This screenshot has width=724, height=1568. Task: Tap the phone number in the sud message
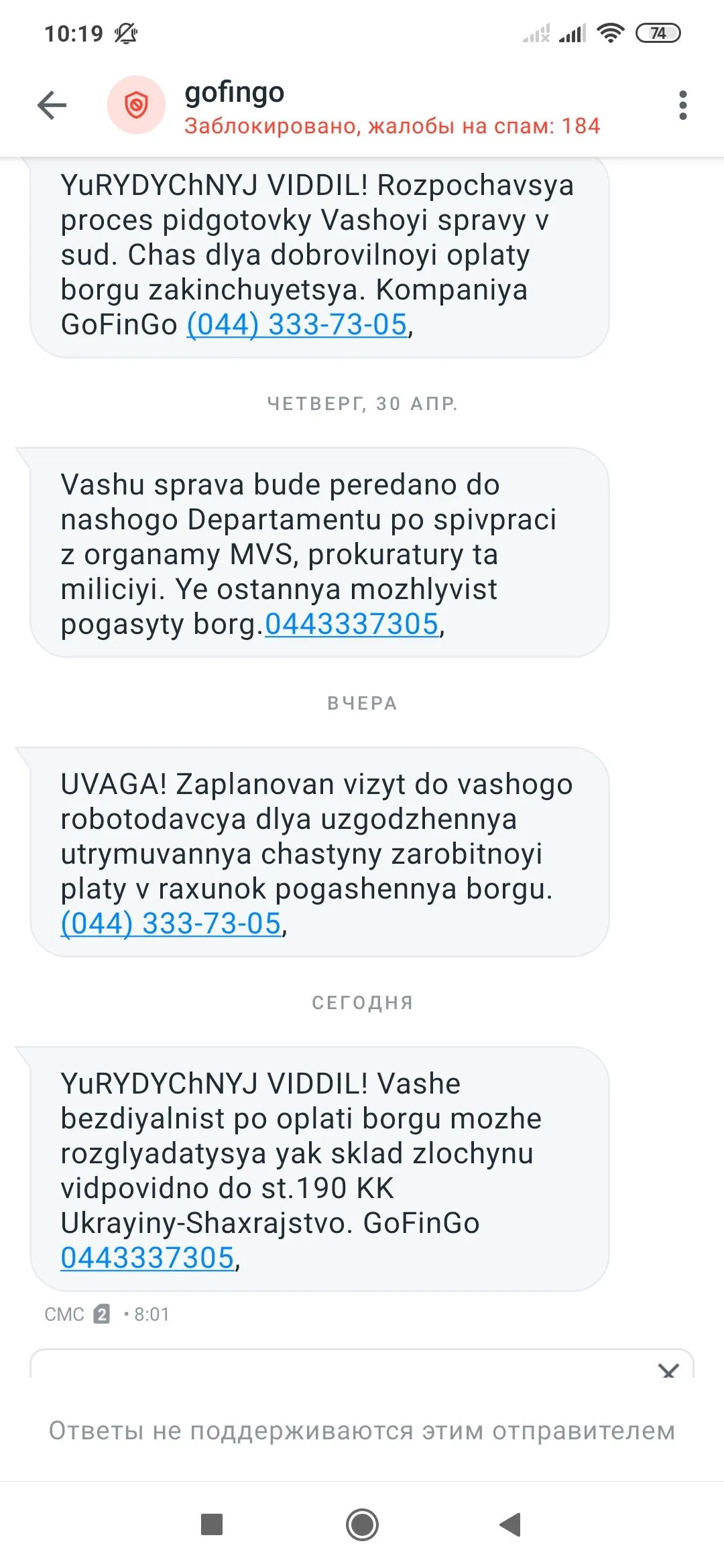297,325
